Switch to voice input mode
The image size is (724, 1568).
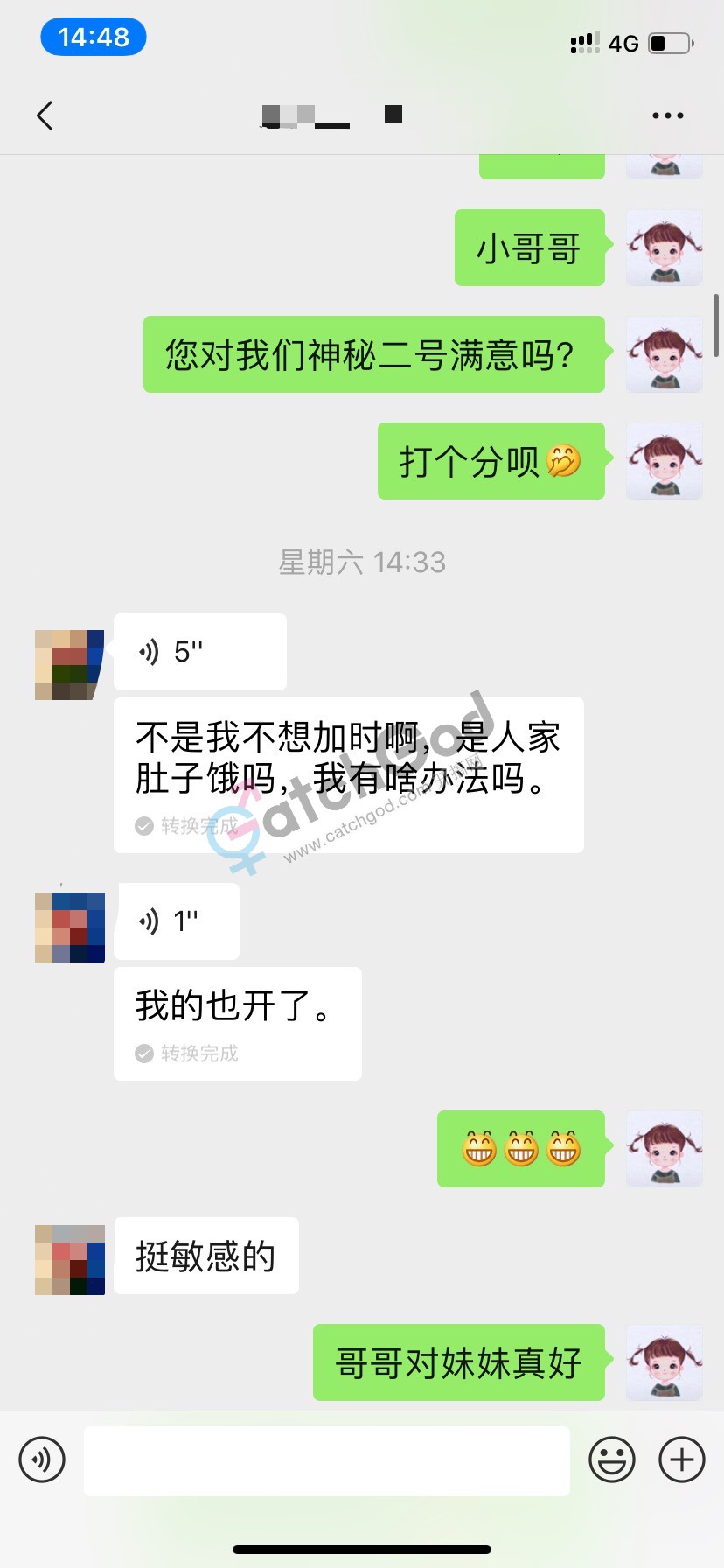pyautogui.click(x=42, y=1459)
